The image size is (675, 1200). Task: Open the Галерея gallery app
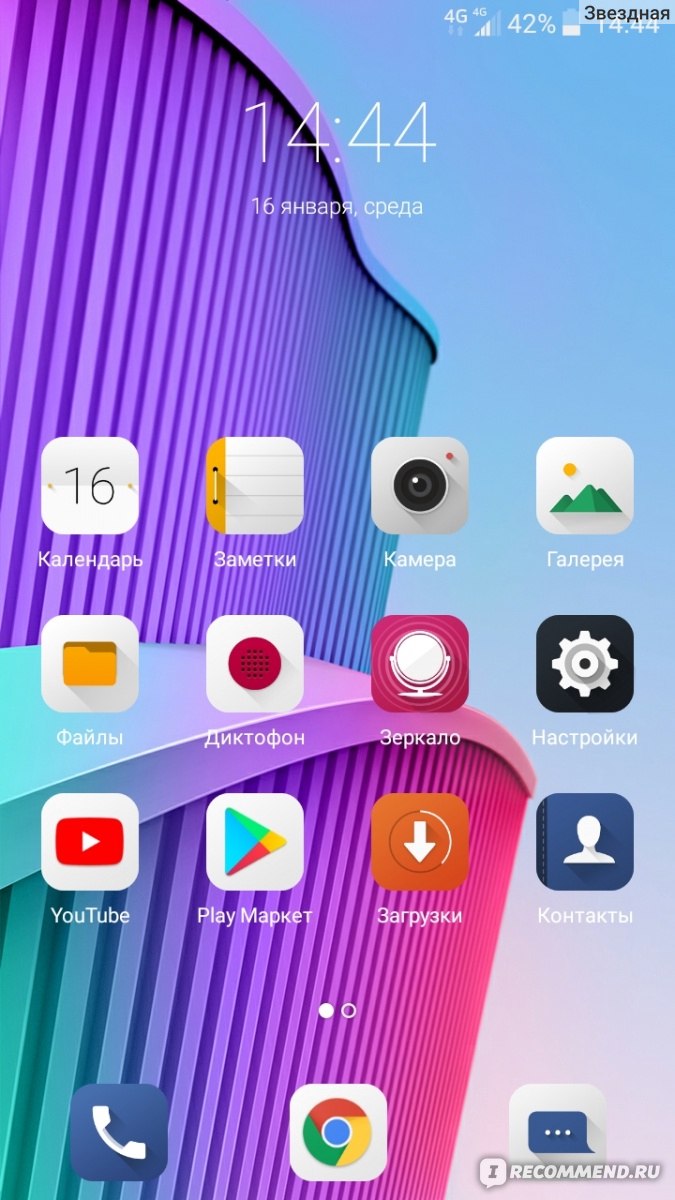(585, 486)
